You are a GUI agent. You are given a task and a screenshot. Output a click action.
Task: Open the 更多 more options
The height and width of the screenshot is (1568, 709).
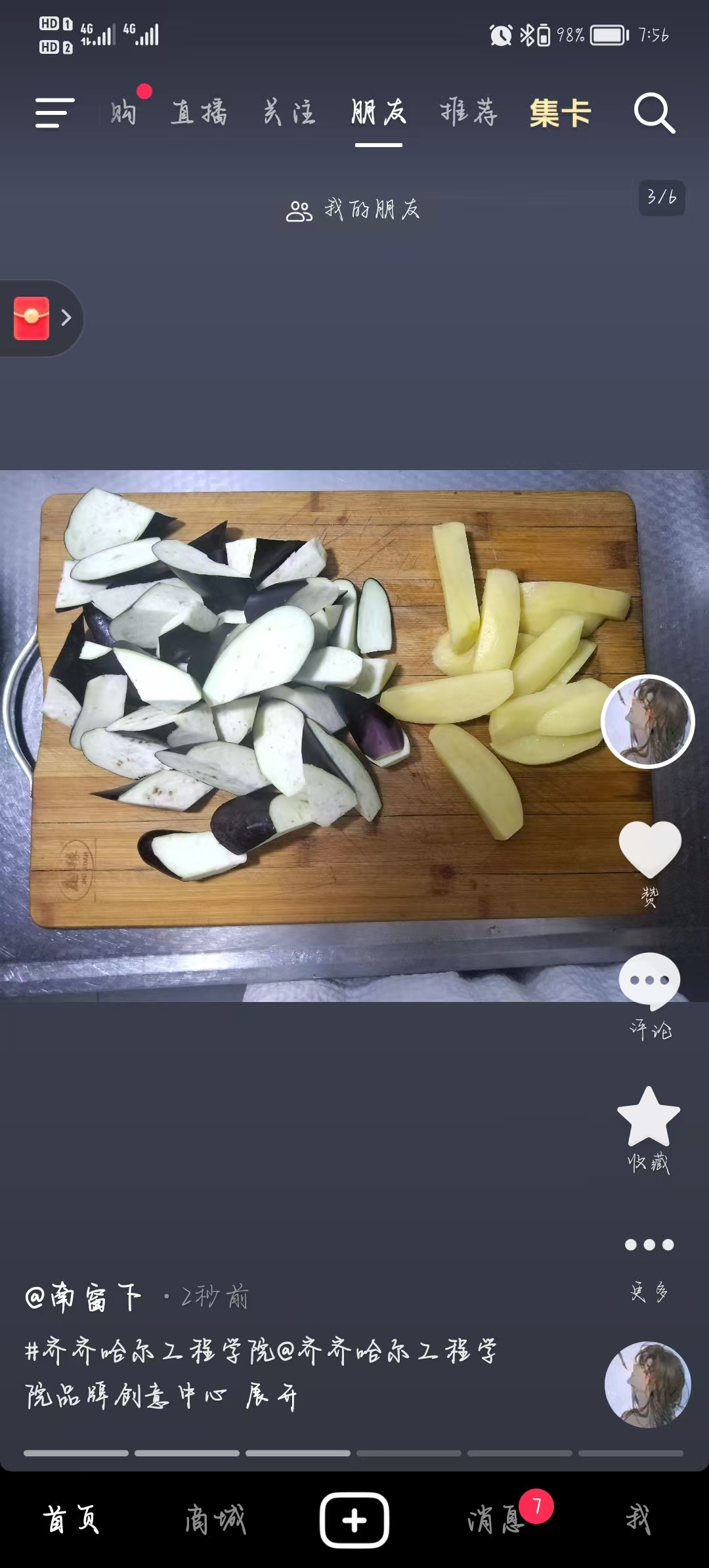coord(649,1245)
